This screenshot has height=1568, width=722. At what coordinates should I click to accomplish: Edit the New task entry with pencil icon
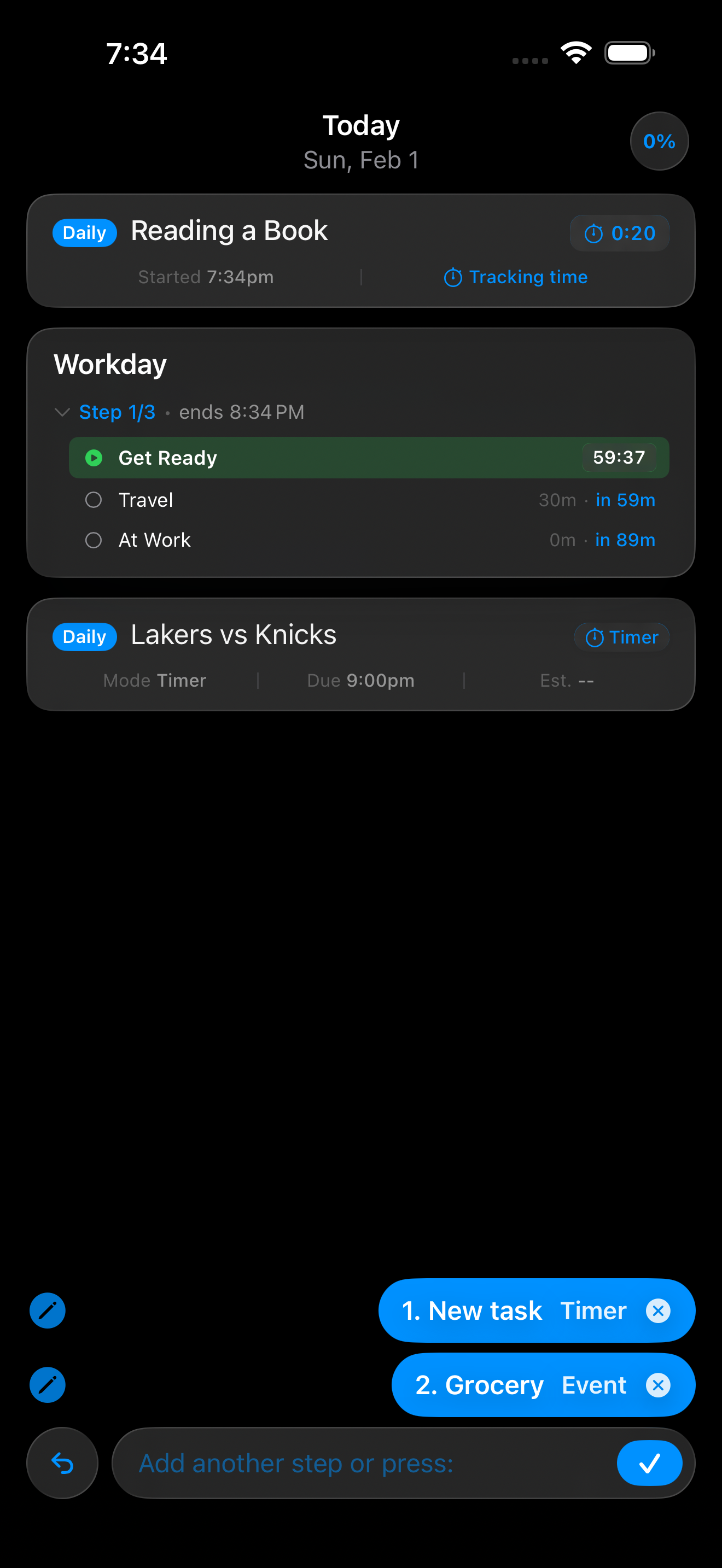(48, 1310)
